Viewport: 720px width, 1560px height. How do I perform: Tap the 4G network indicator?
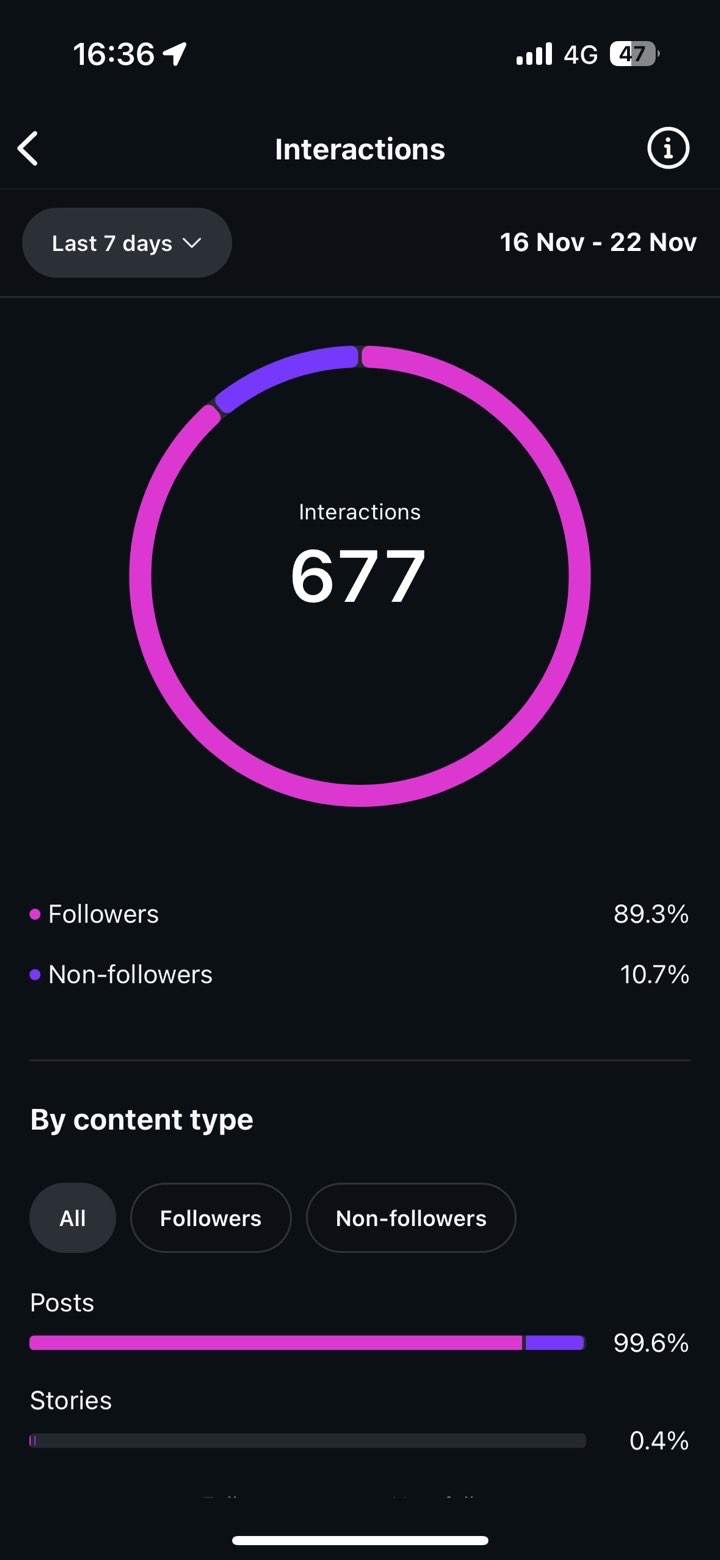[x=580, y=54]
